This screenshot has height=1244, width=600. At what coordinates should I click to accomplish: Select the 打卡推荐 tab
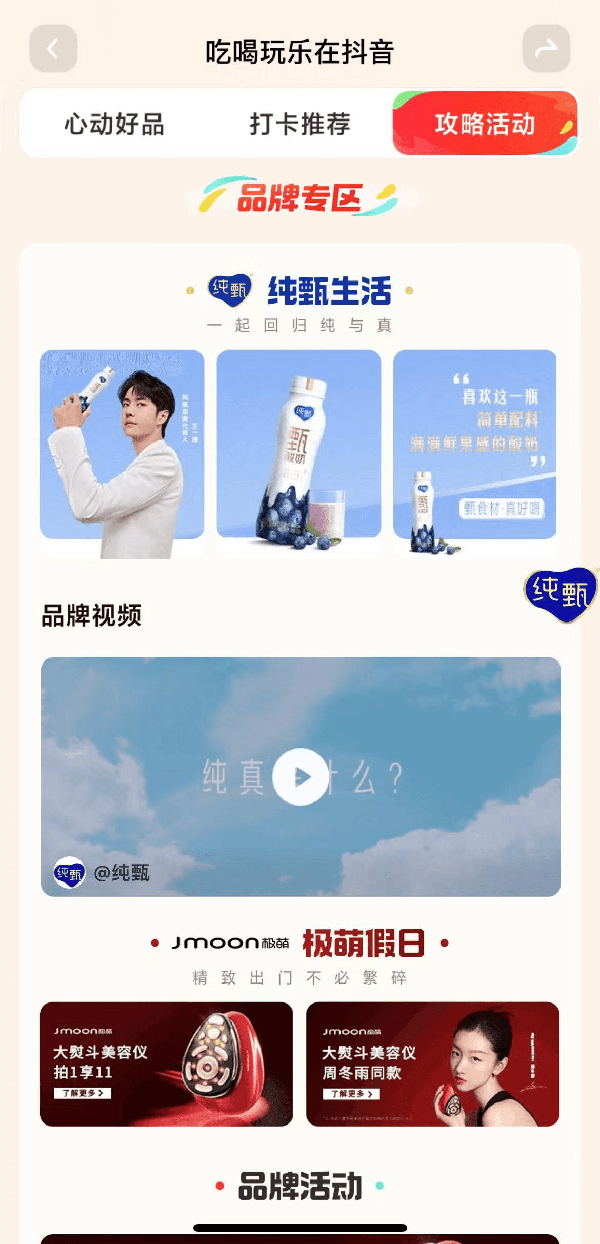click(x=300, y=125)
